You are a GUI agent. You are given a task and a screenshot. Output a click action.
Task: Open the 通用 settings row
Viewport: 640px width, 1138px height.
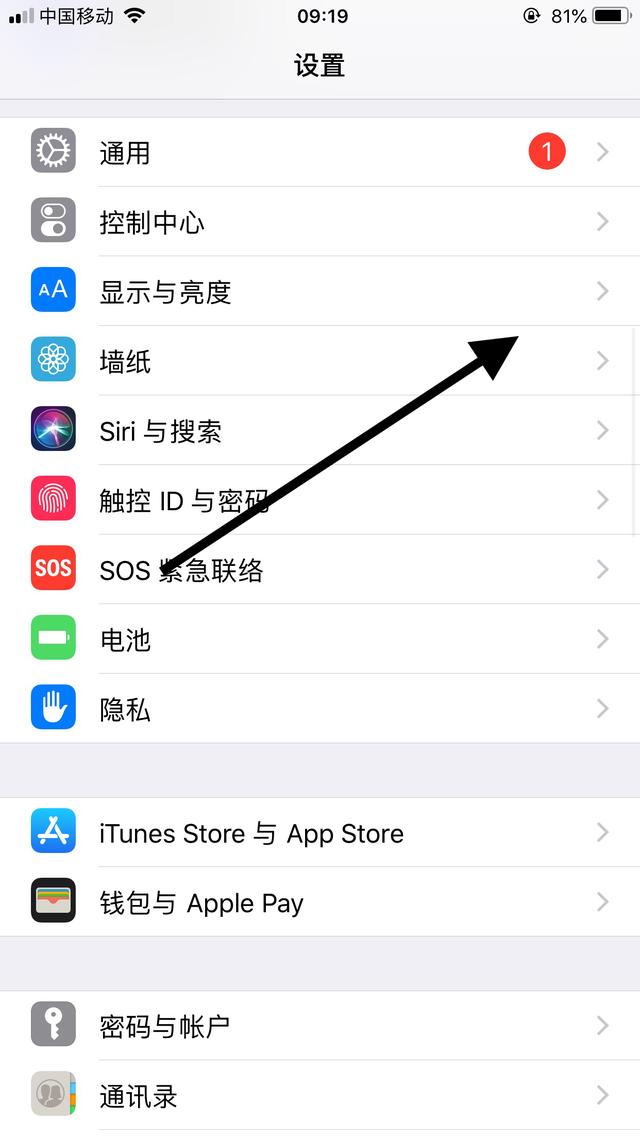(x=320, y=152)
